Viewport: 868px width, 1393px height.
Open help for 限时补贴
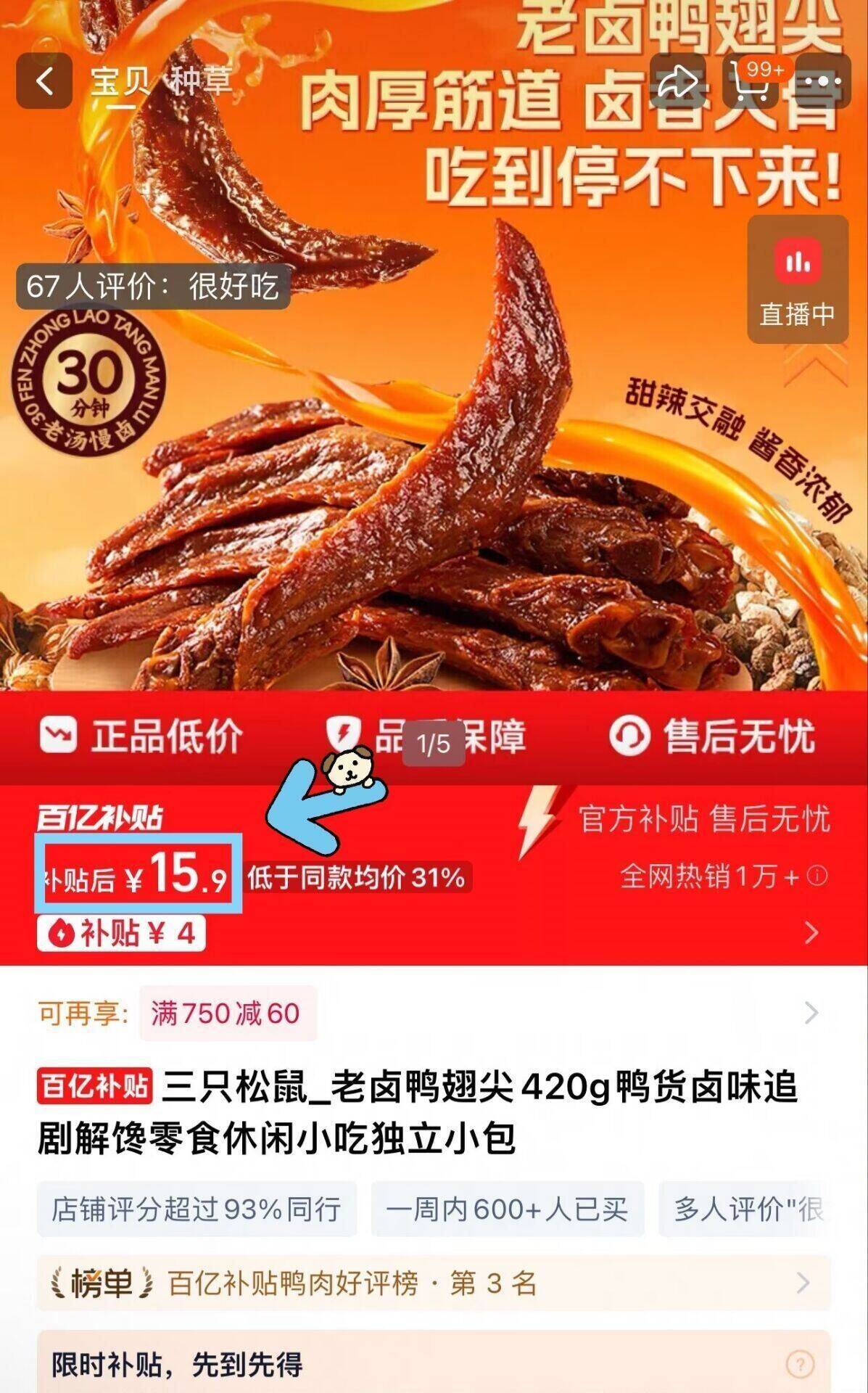pos(801,1364)
